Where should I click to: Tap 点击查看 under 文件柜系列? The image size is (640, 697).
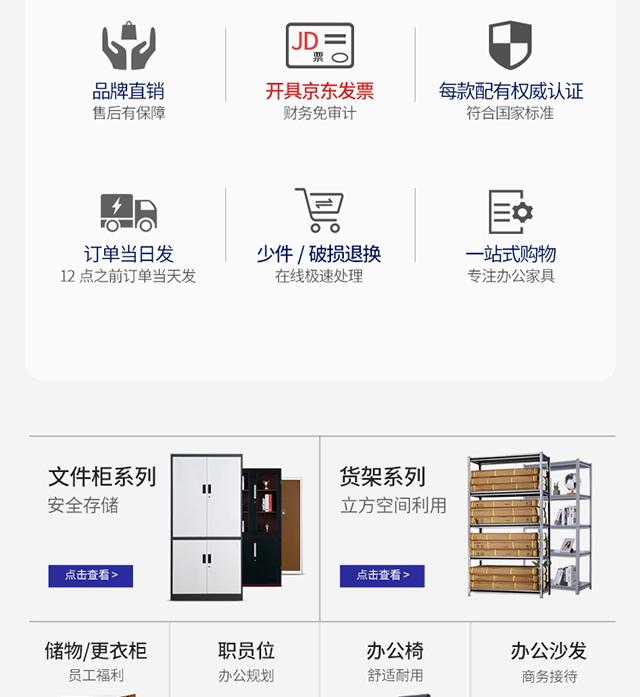point(91,576)
